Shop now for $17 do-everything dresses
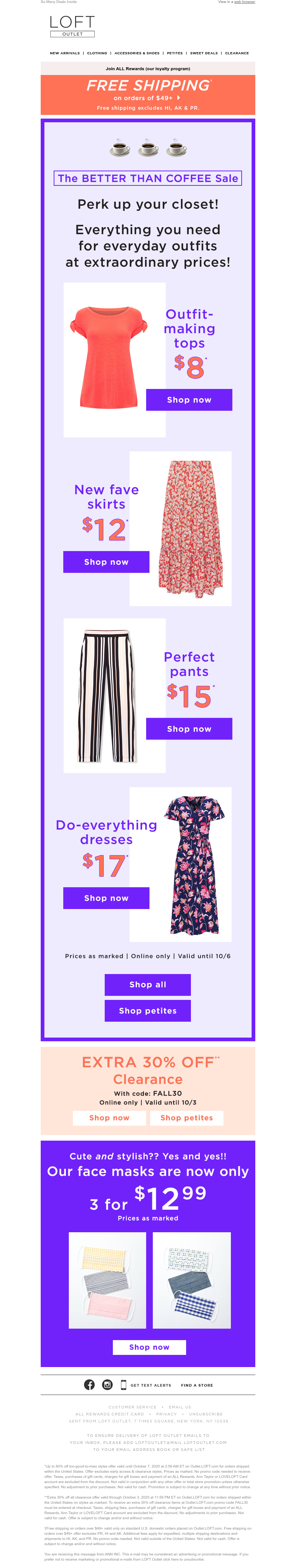Image resolution: width=296 pixels, height=1568 pixels. [x=106, y=898]
